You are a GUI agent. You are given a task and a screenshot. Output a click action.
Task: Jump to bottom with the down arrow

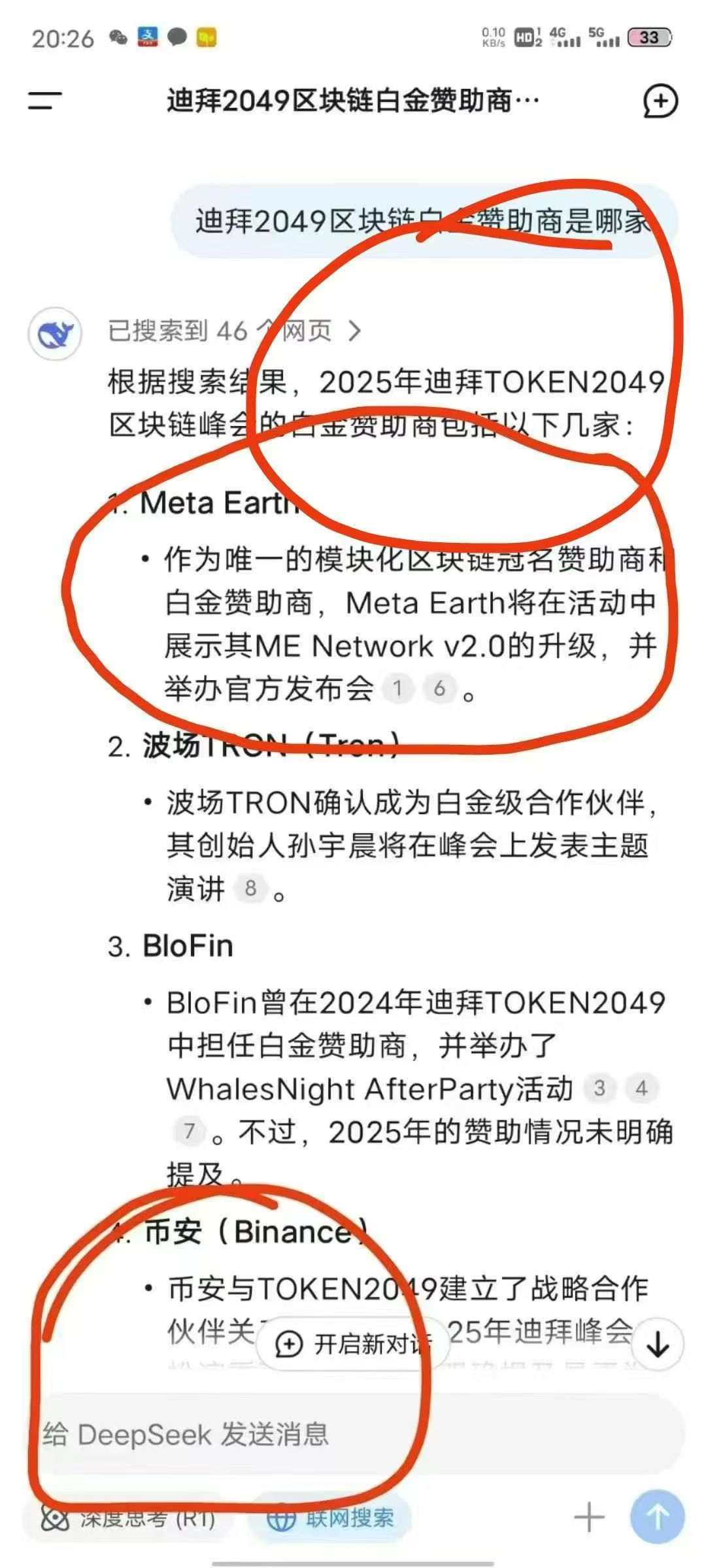[658, 1345]
